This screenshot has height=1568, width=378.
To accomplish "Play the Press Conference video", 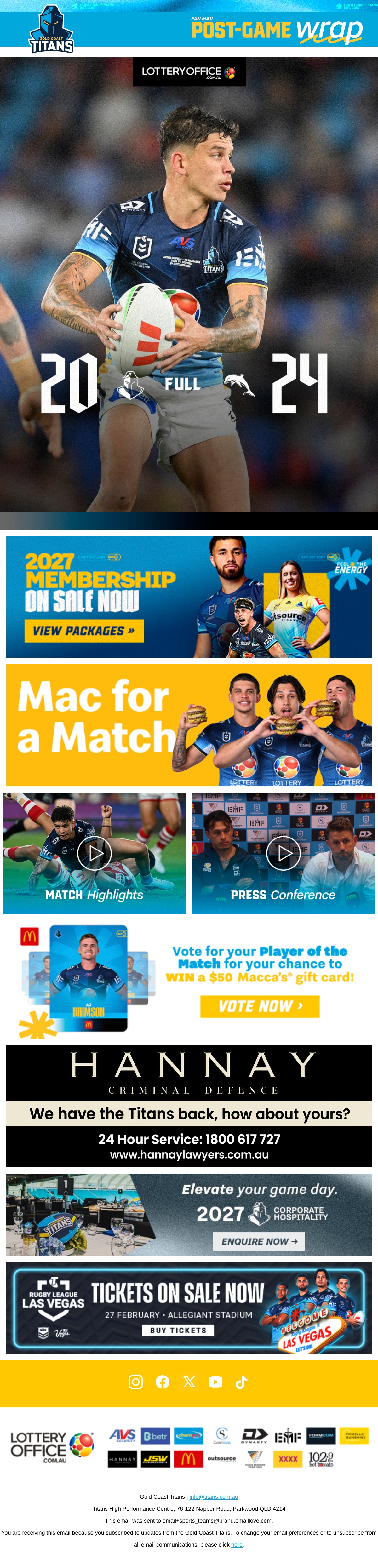I will coord(283,853).
